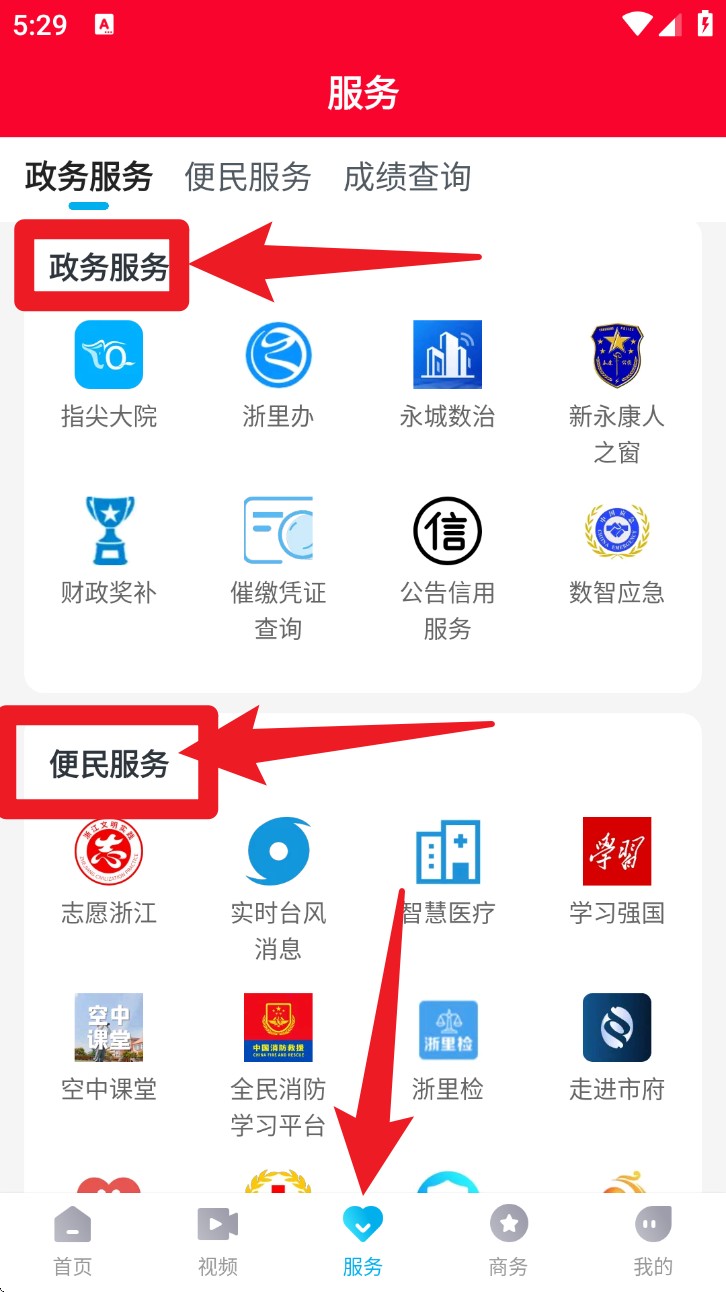Switch to the 商务 tab

pos(508,1240)
